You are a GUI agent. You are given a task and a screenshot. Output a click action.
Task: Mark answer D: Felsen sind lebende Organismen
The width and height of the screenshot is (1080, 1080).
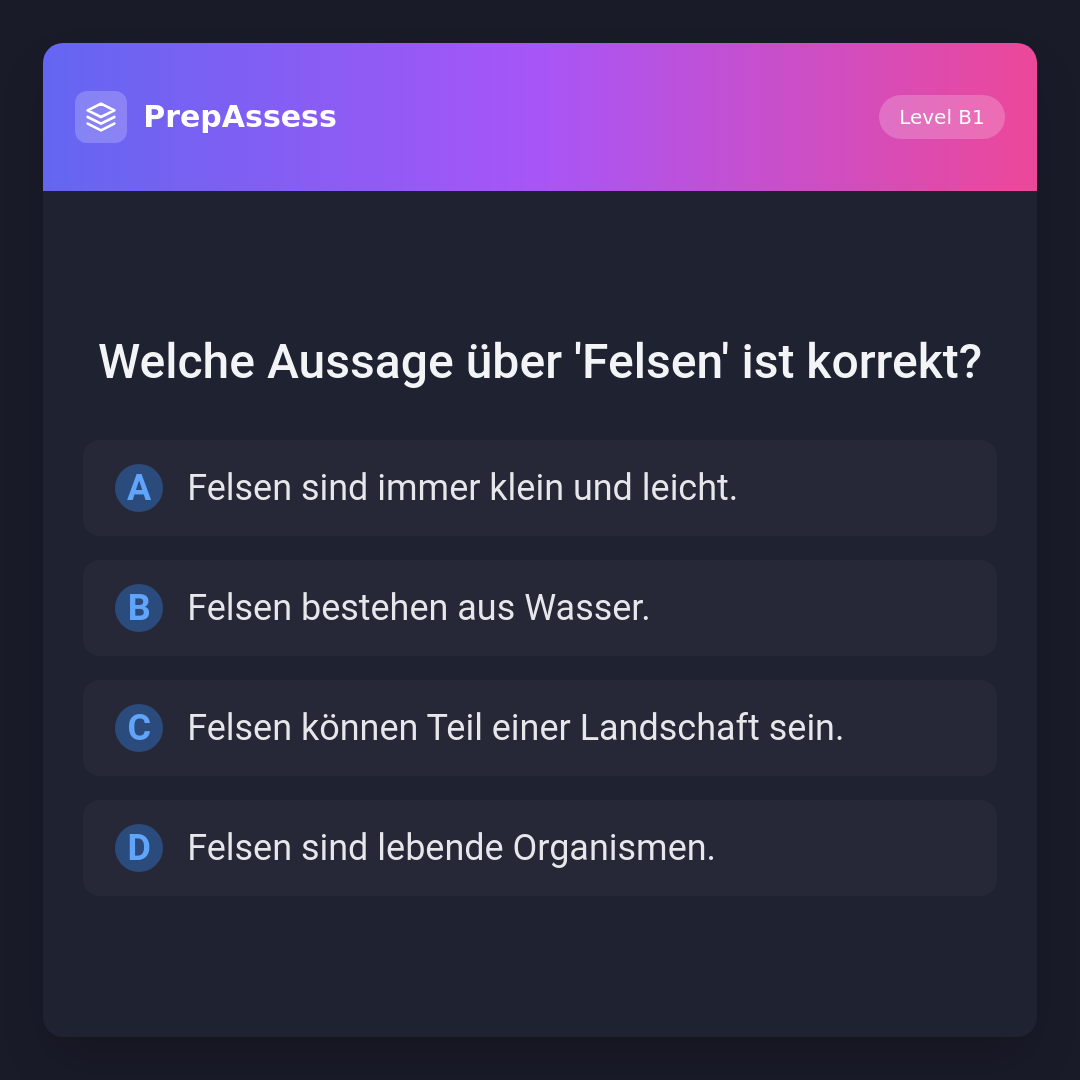click(x=540, y=848)
